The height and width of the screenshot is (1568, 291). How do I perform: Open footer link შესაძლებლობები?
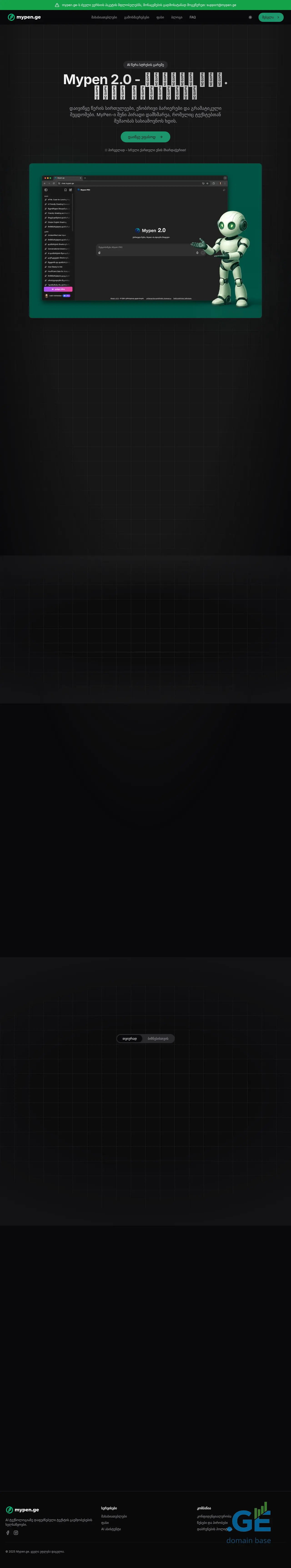[114, 1516]
